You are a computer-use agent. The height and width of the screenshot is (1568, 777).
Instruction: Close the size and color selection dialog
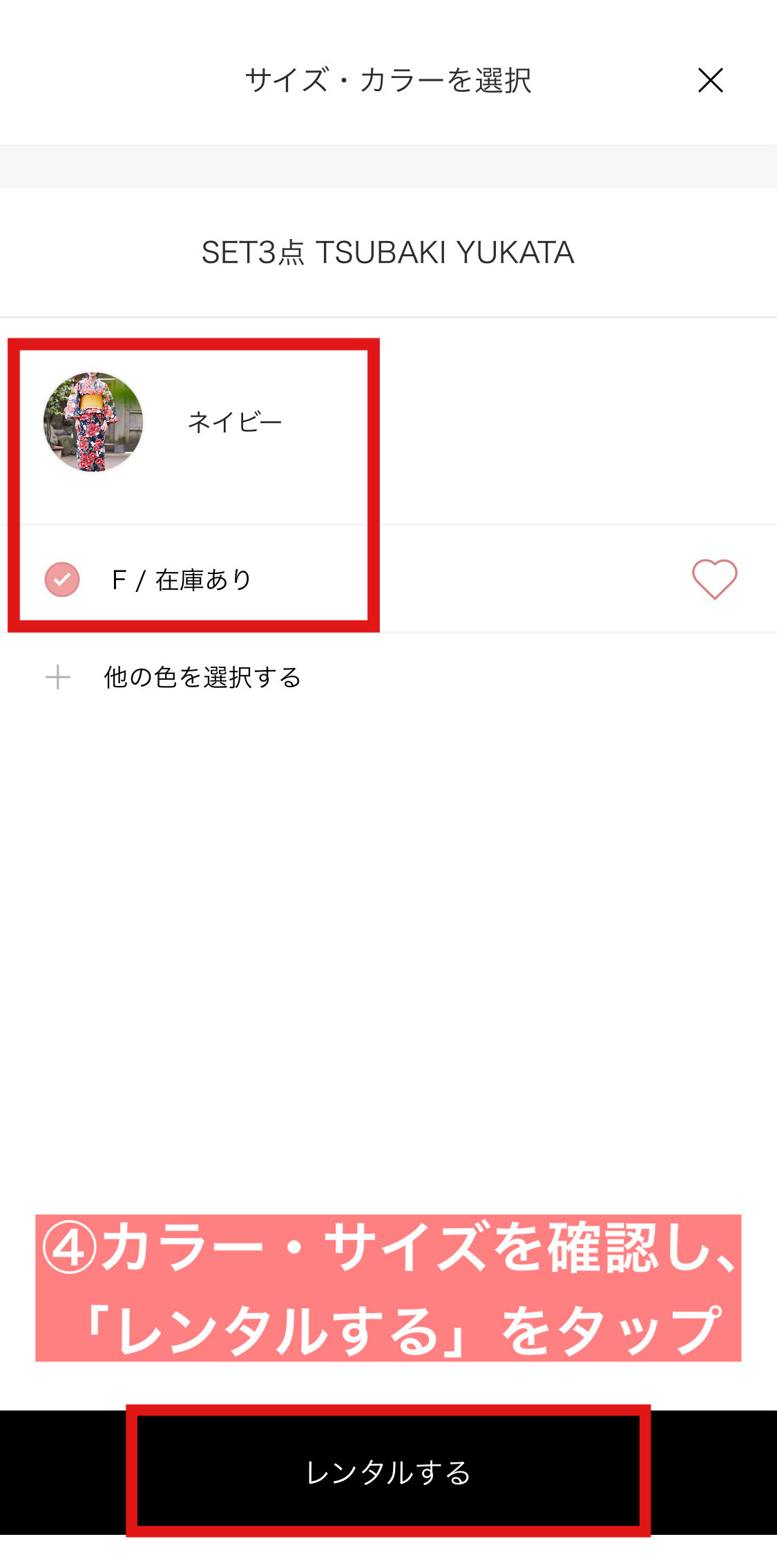[x=710, y=80]
